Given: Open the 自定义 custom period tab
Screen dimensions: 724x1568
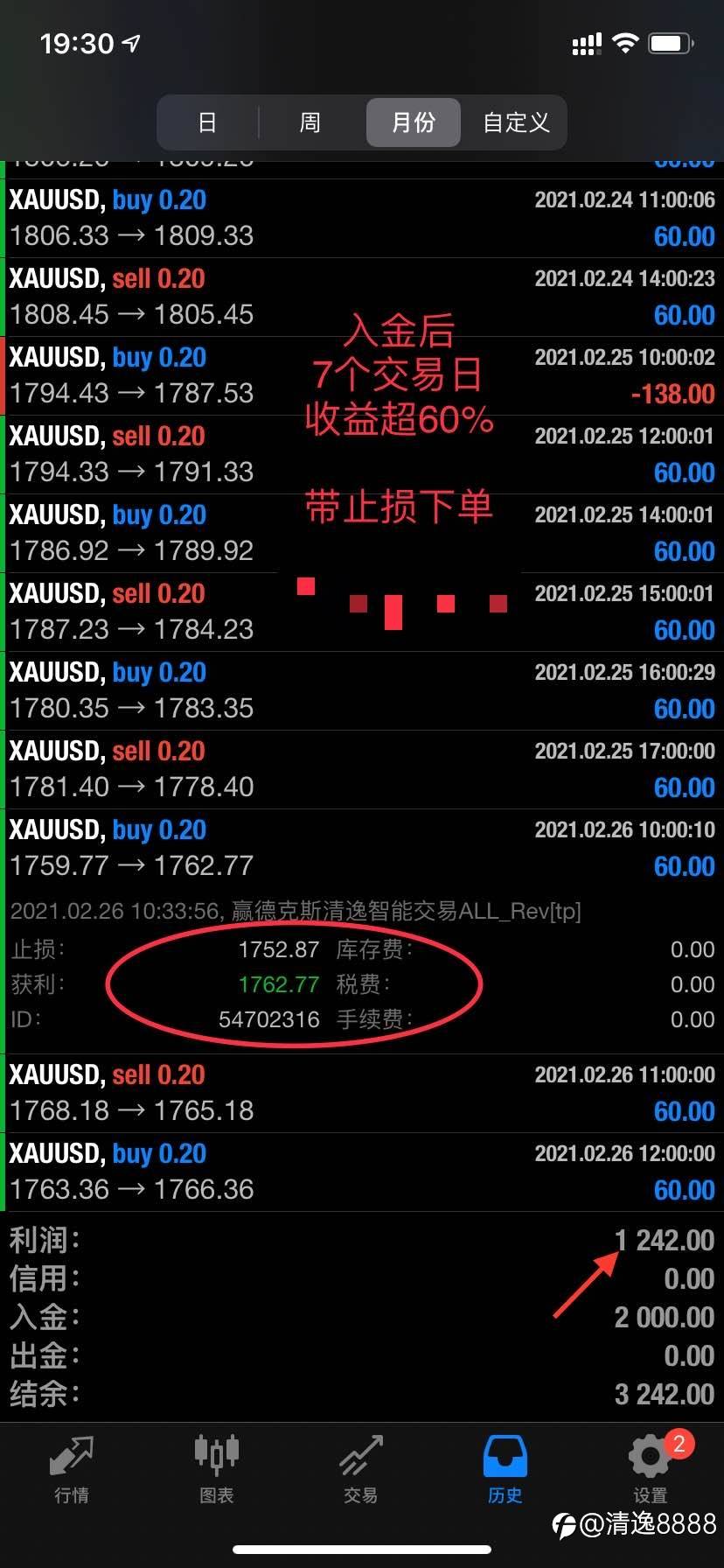Looking at the screenshot, I should point(516,122).
